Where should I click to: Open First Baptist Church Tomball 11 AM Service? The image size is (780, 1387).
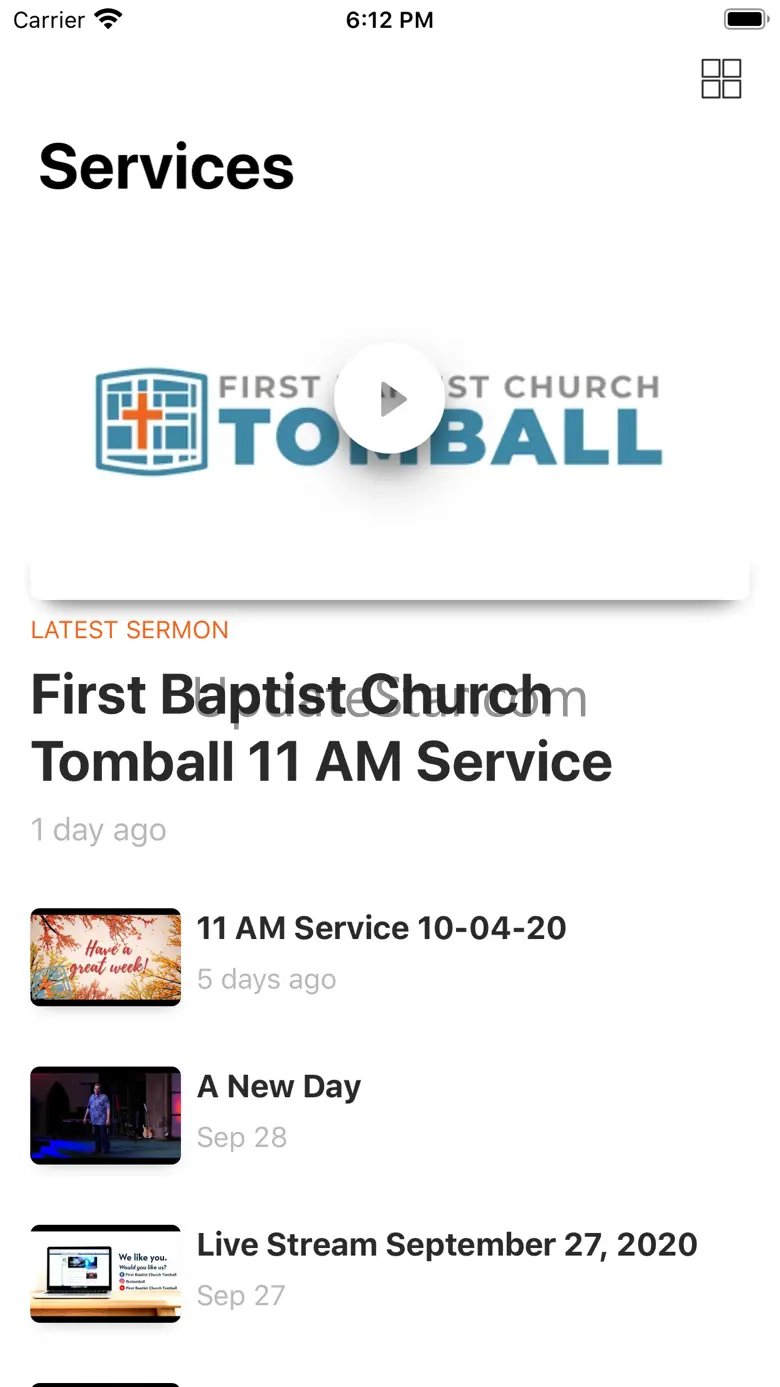pyautogui.click(x=321, y=728)
